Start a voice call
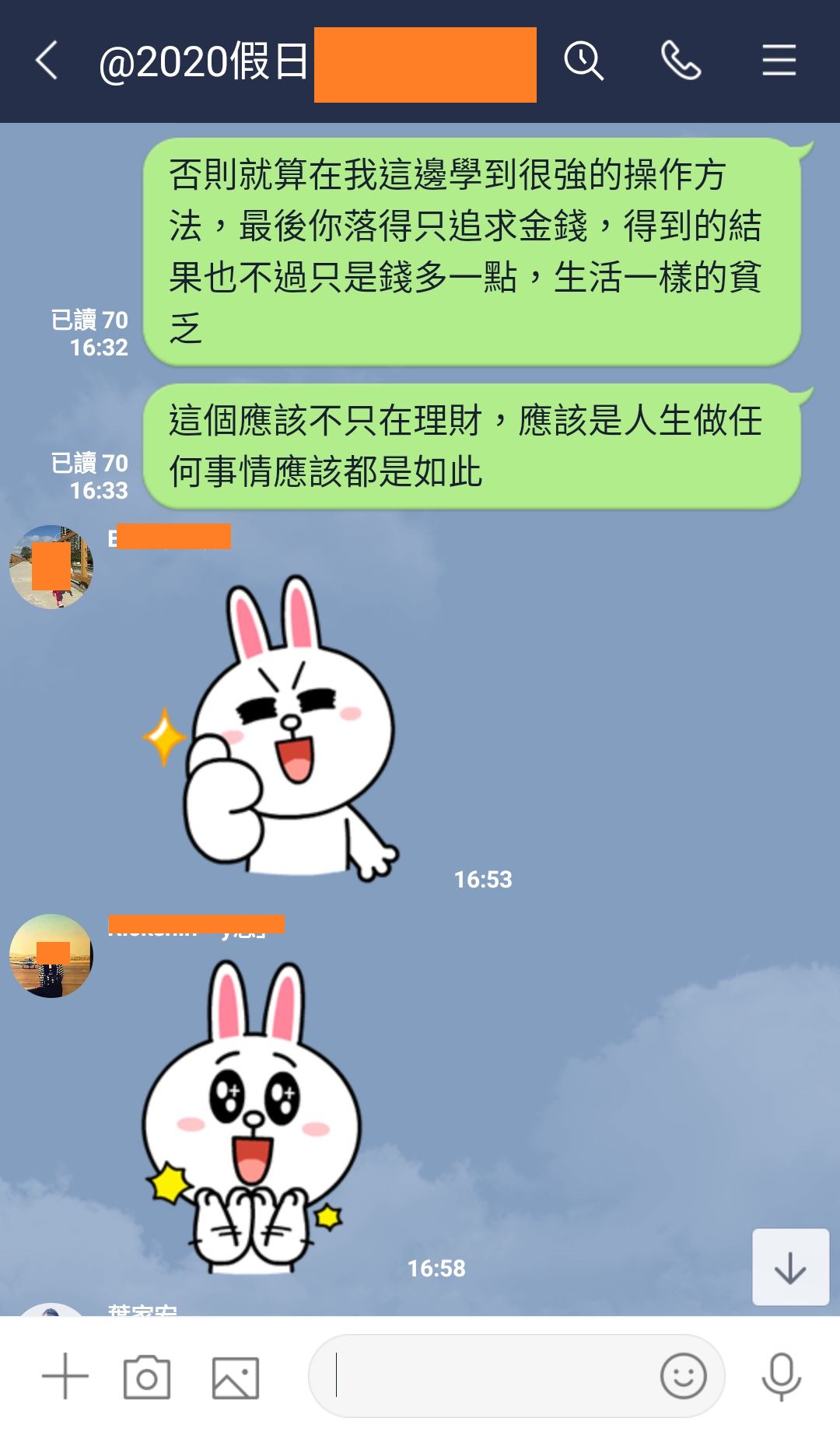The image size is (840, 1432). click(x=681, y=61)
